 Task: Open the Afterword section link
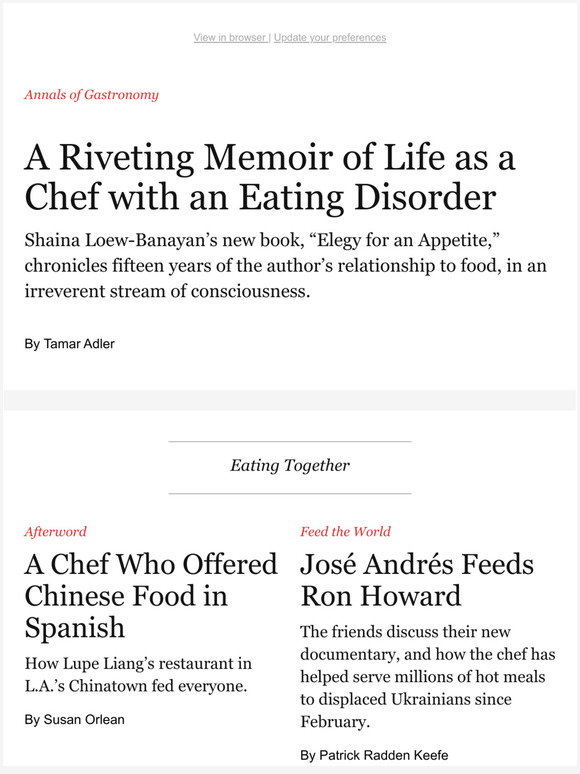coord(55,532)
